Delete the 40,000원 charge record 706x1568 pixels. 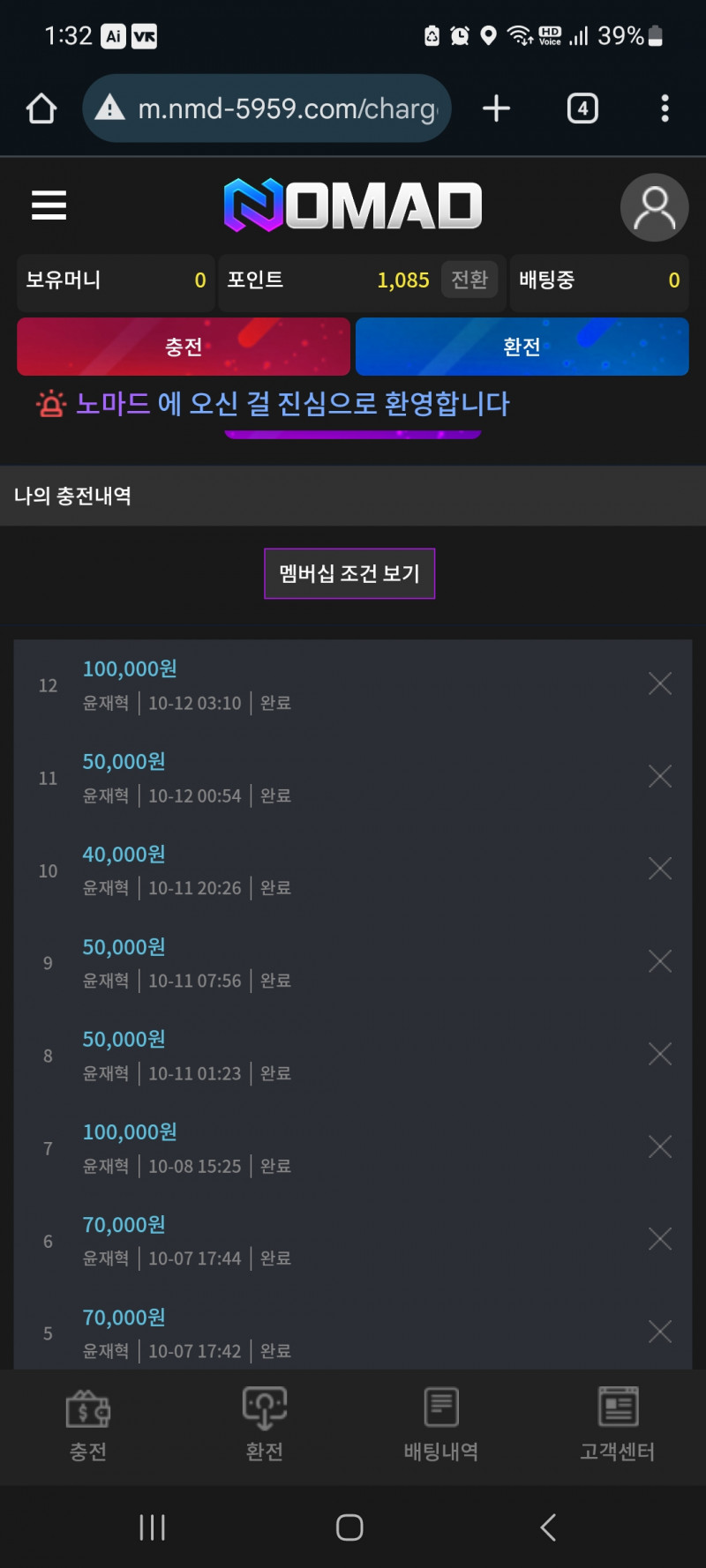click(x=660, y=869)
